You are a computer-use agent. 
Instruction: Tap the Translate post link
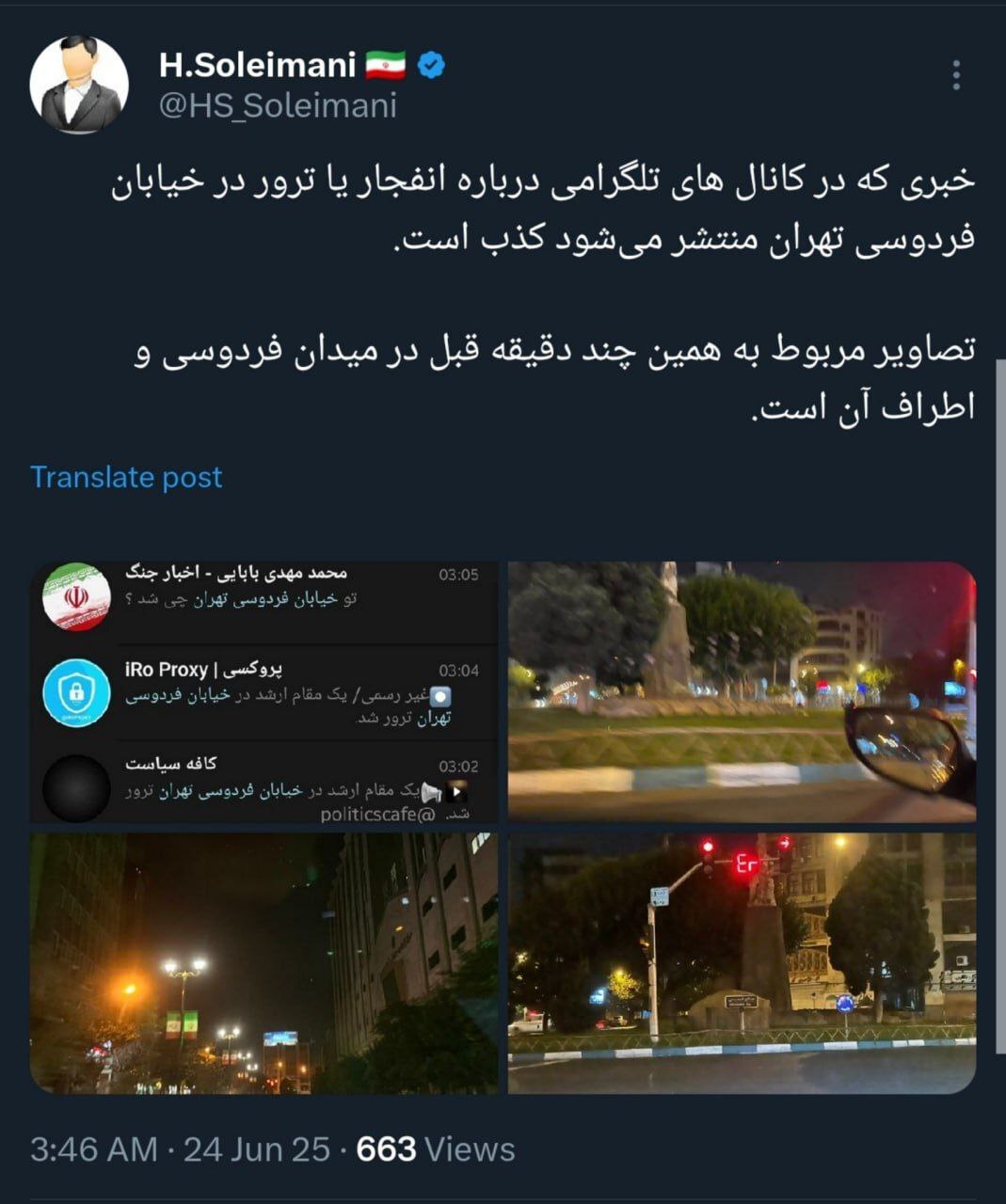click(126, 477)
